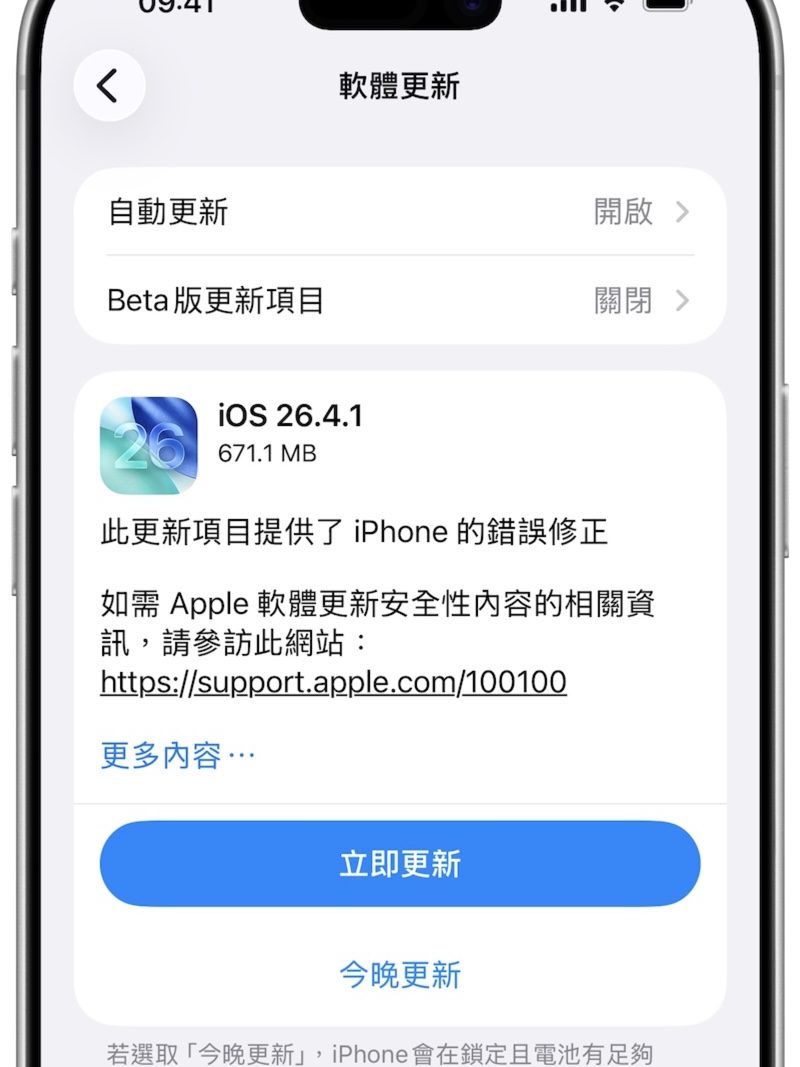Expand 更多內容 for update details

(178, 755)
